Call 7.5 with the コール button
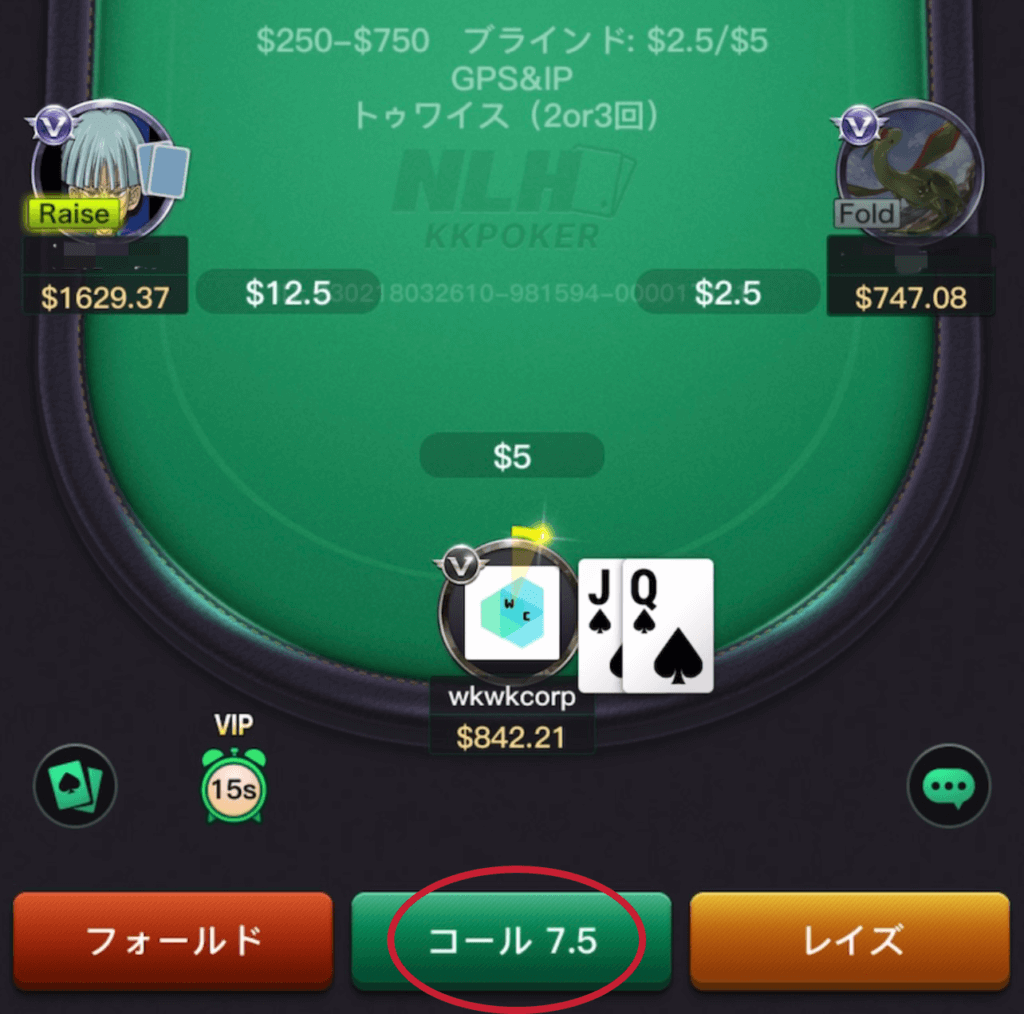 coord(511,940)
